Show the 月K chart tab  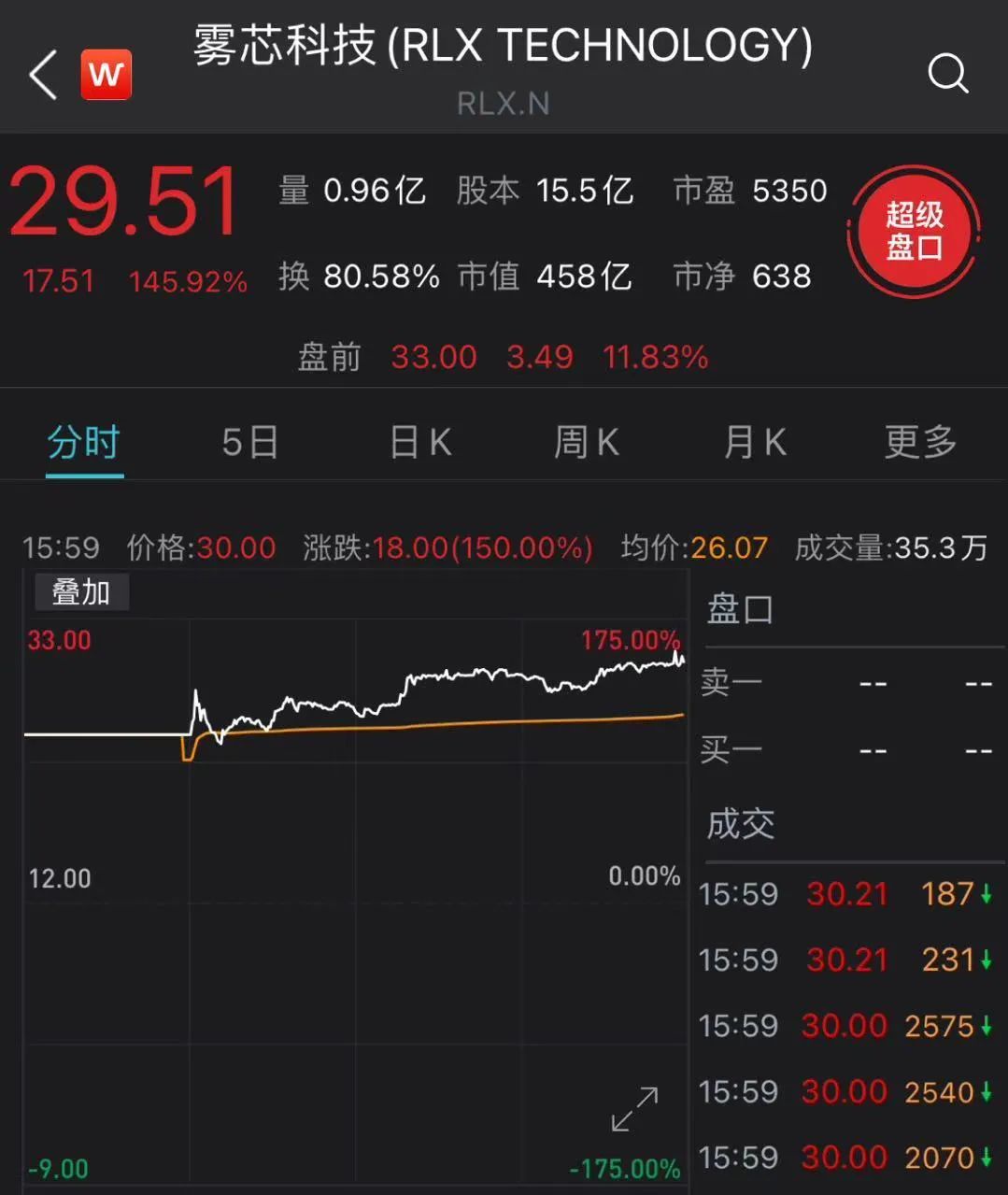pyautogui.click(x=755, y=442)
